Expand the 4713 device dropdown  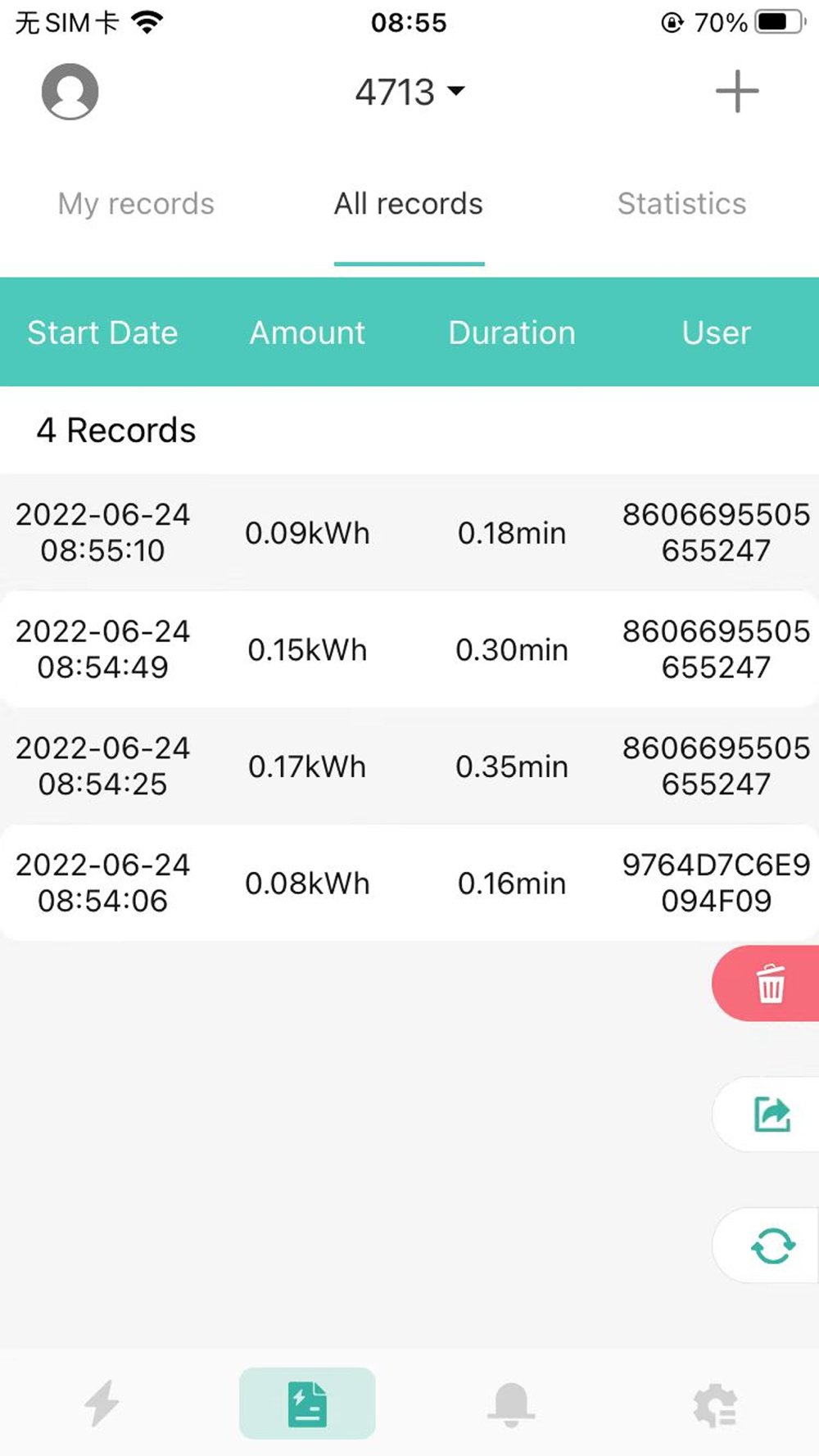coord(409,92)
